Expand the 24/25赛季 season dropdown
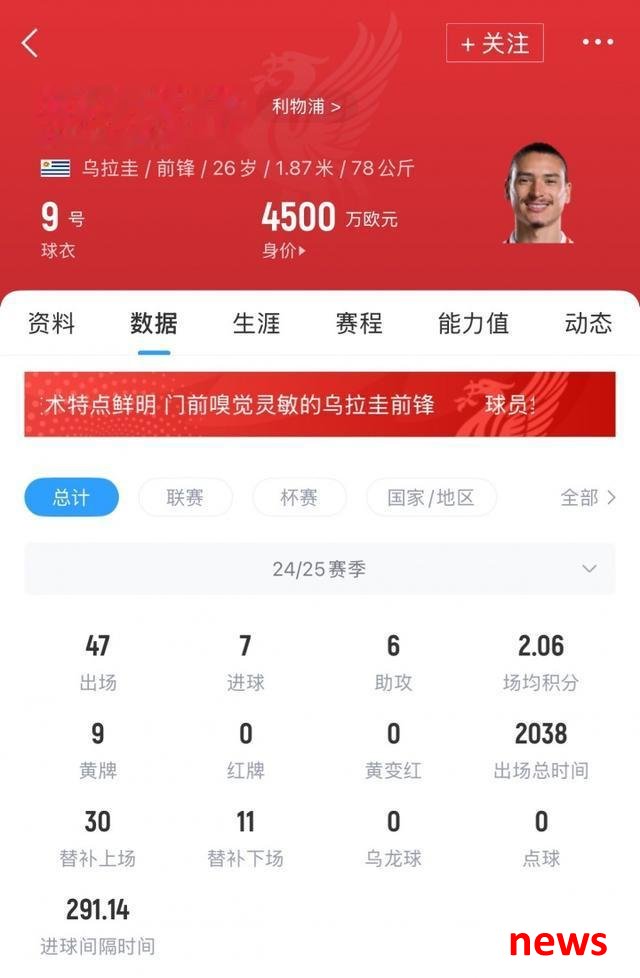The width and height of the screenshot is (640, 978). 320,569
